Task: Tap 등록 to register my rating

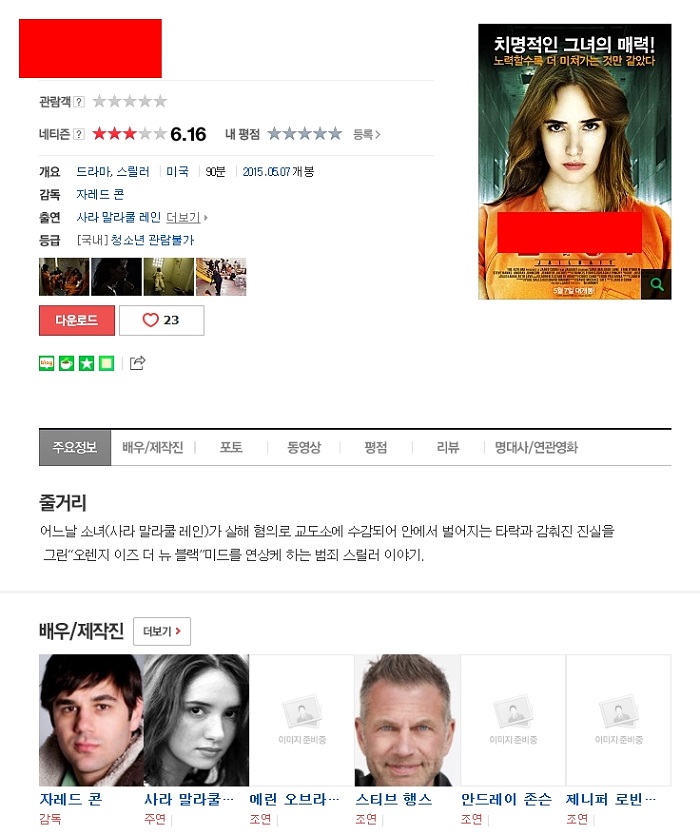Action: (x=367, y=134)
